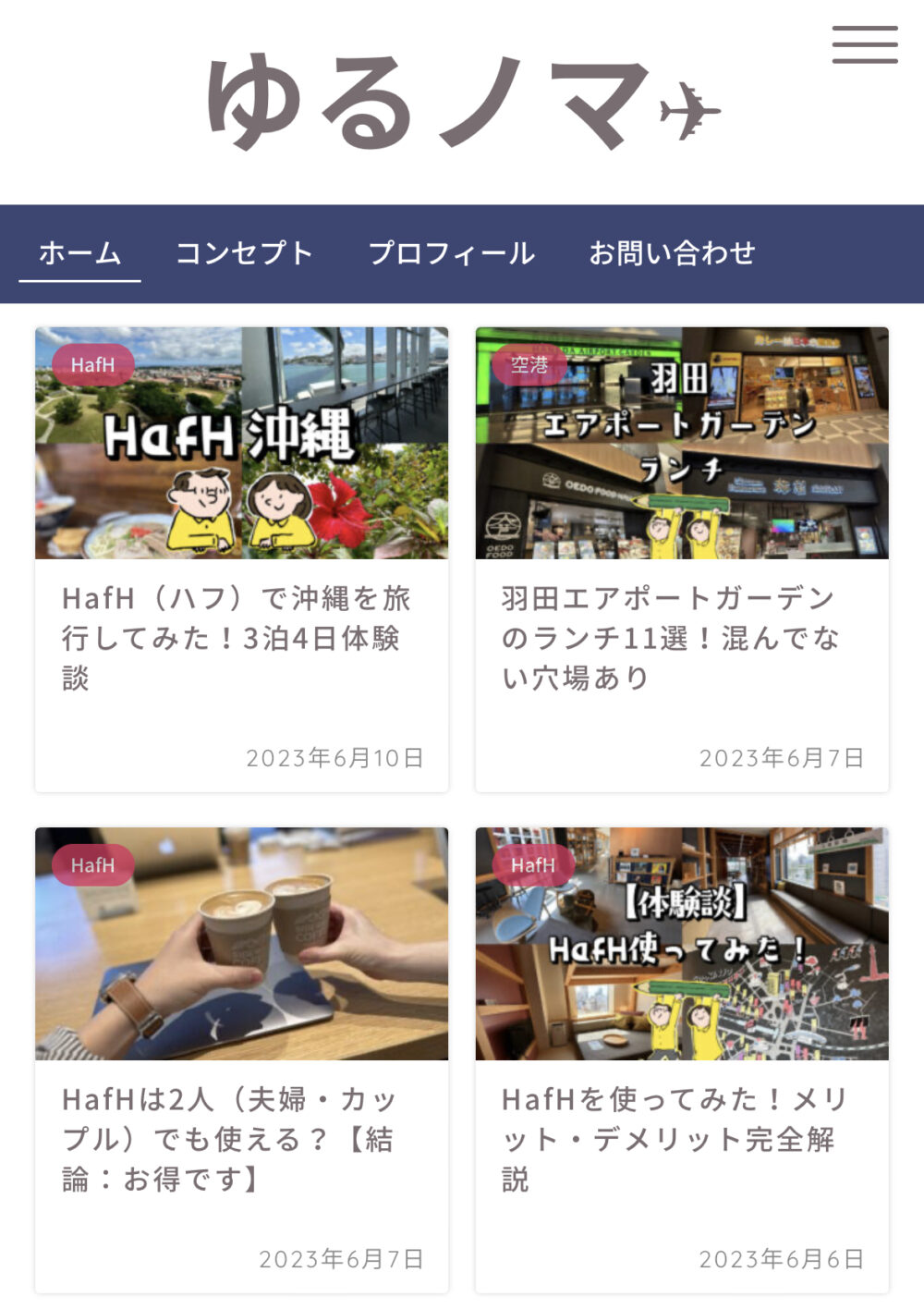Viewport: 924px width, 1309px height.
Task: Open お問い合わせ contact page
Action: coord(672,253)
